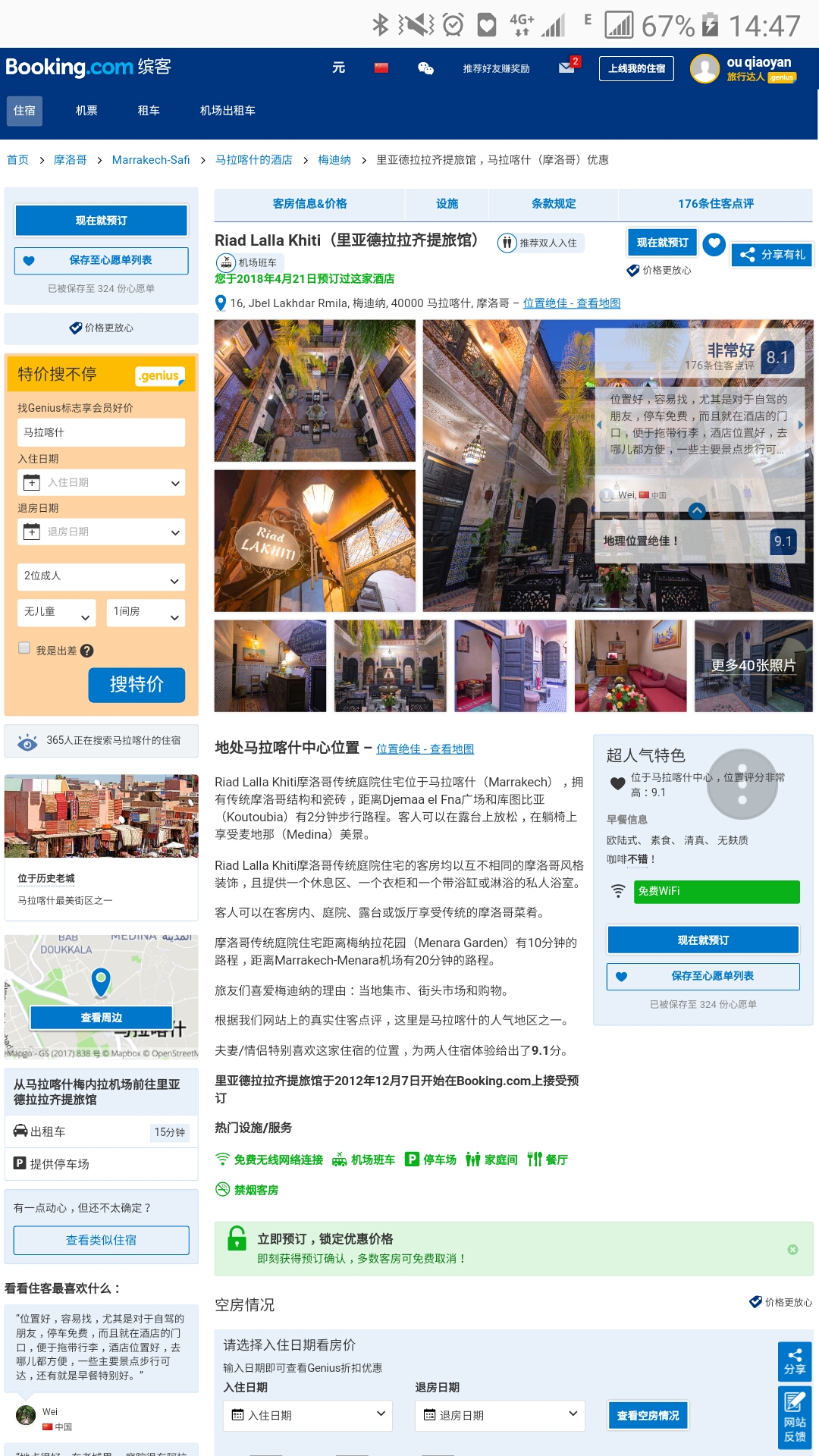Open 更多40张照片 photo gallery tile

pyautogui.click(x=753, y=666)
